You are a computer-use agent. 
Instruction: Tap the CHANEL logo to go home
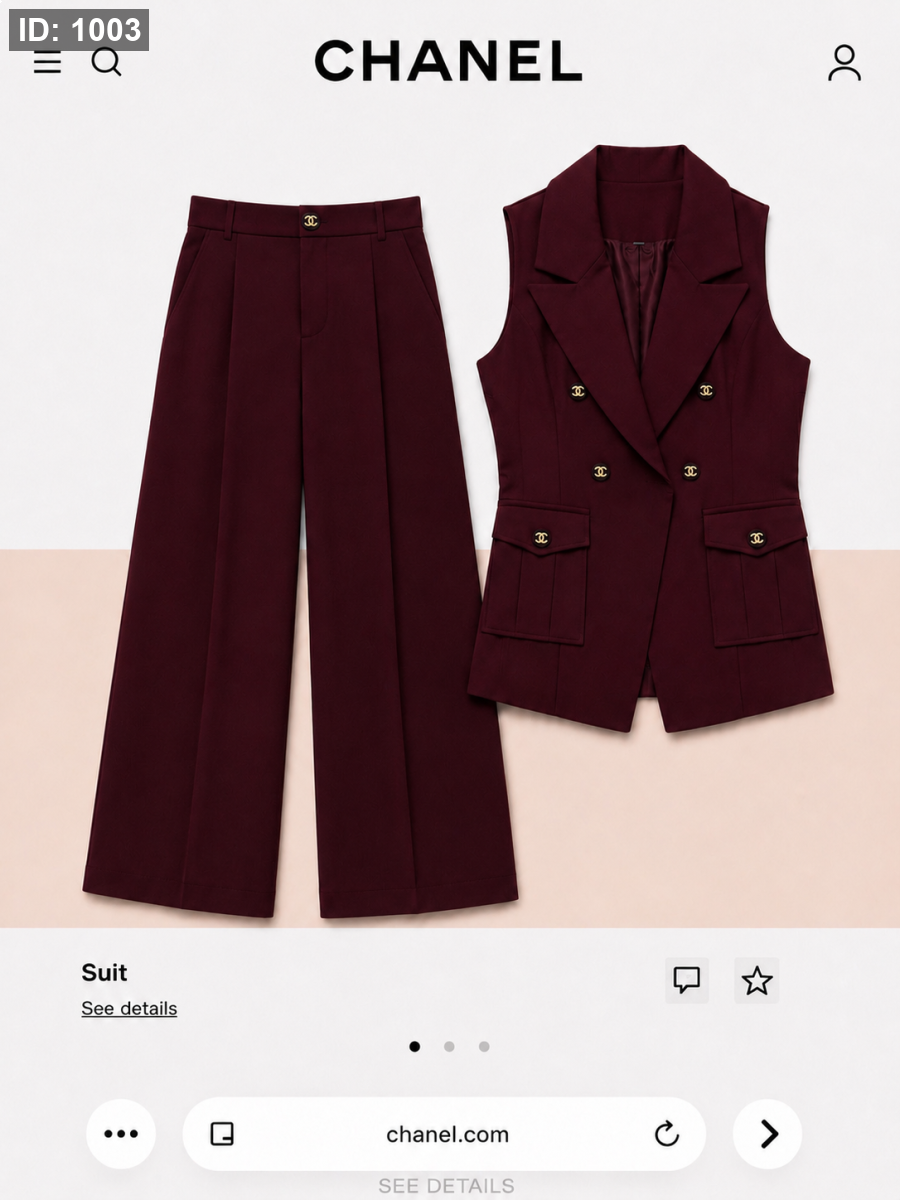click(x=449, y=61)
